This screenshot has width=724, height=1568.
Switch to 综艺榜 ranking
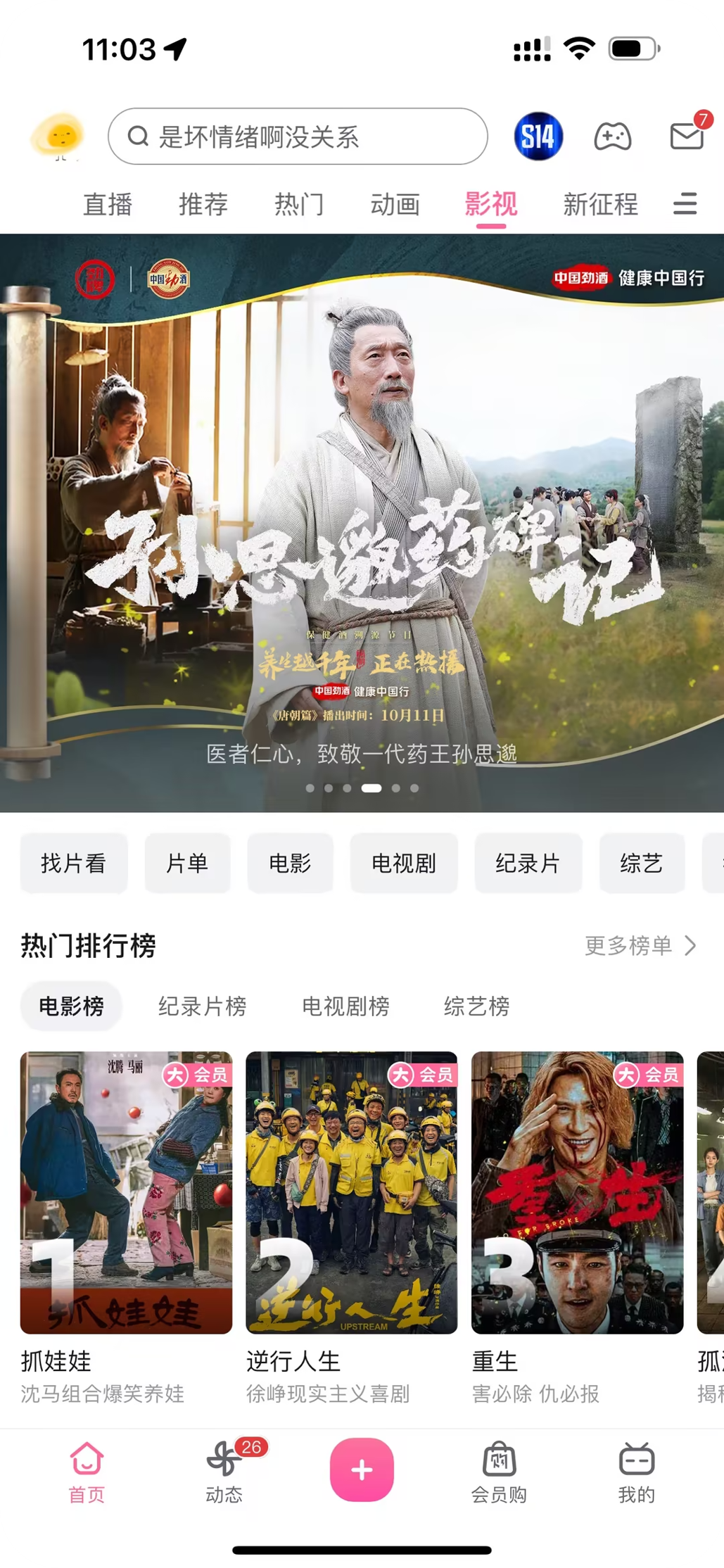click(476, 1006)
